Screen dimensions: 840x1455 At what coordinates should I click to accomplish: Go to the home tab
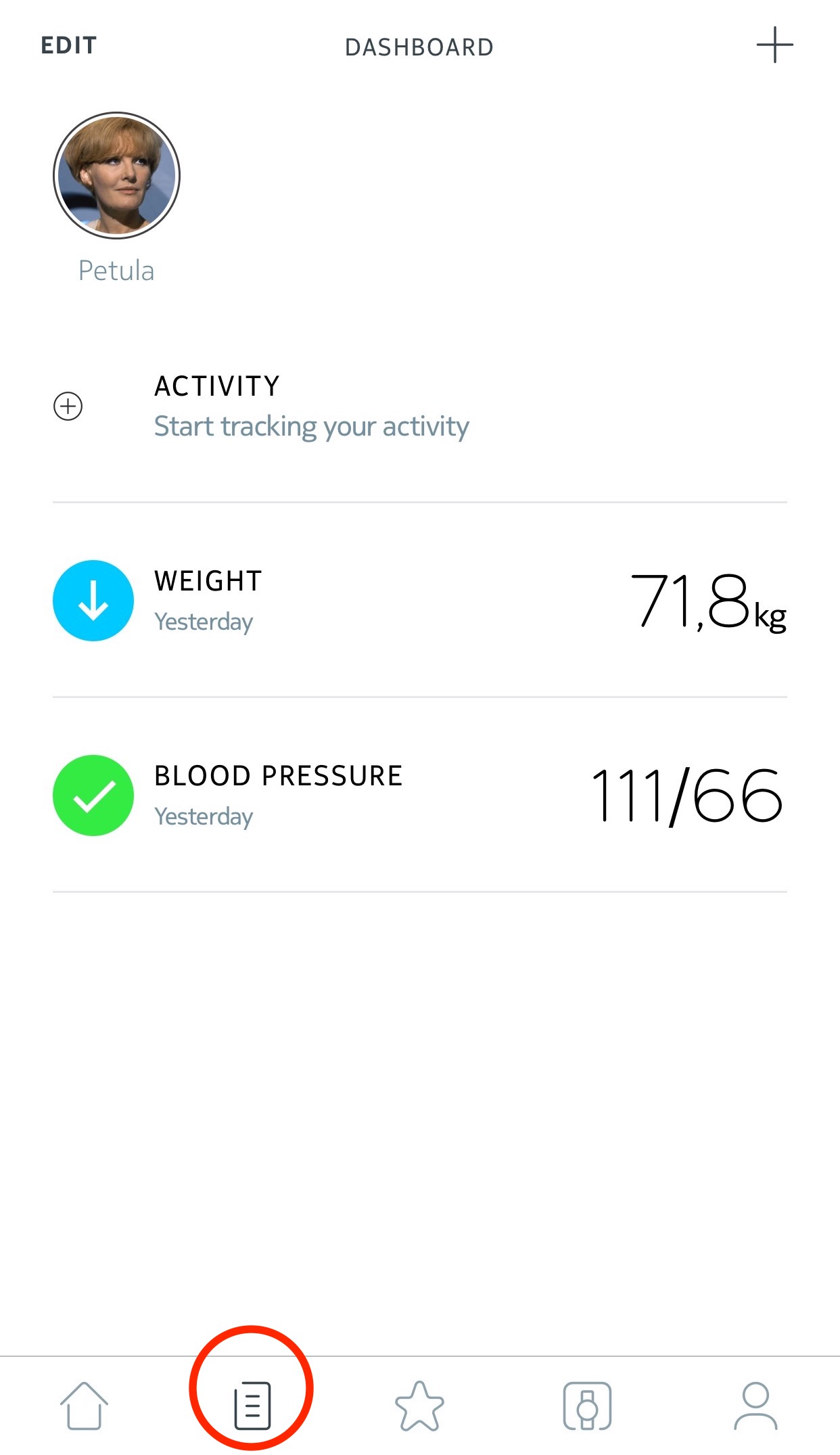(85, 1406)
